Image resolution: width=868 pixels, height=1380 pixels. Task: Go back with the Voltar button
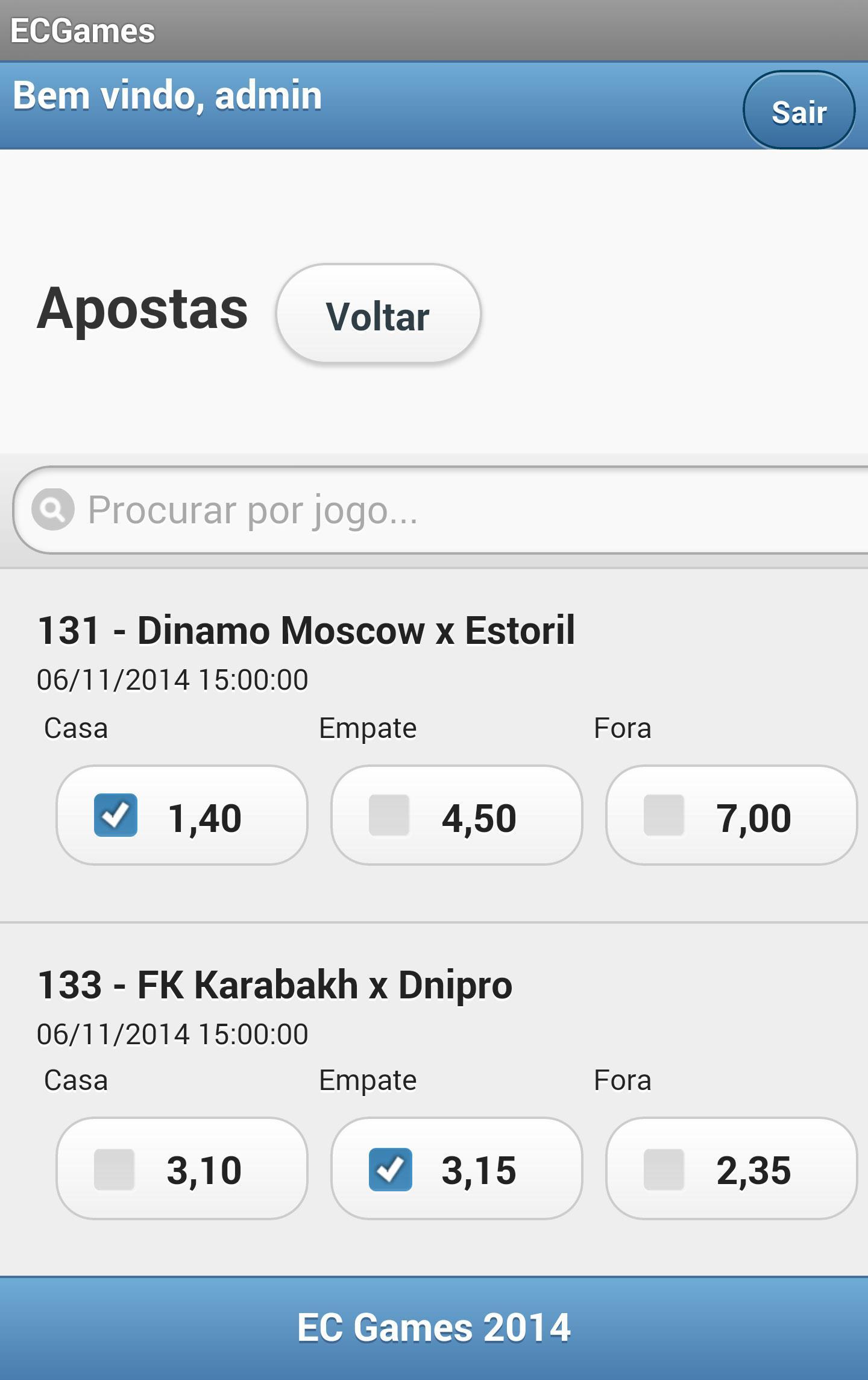pos(378,315)
